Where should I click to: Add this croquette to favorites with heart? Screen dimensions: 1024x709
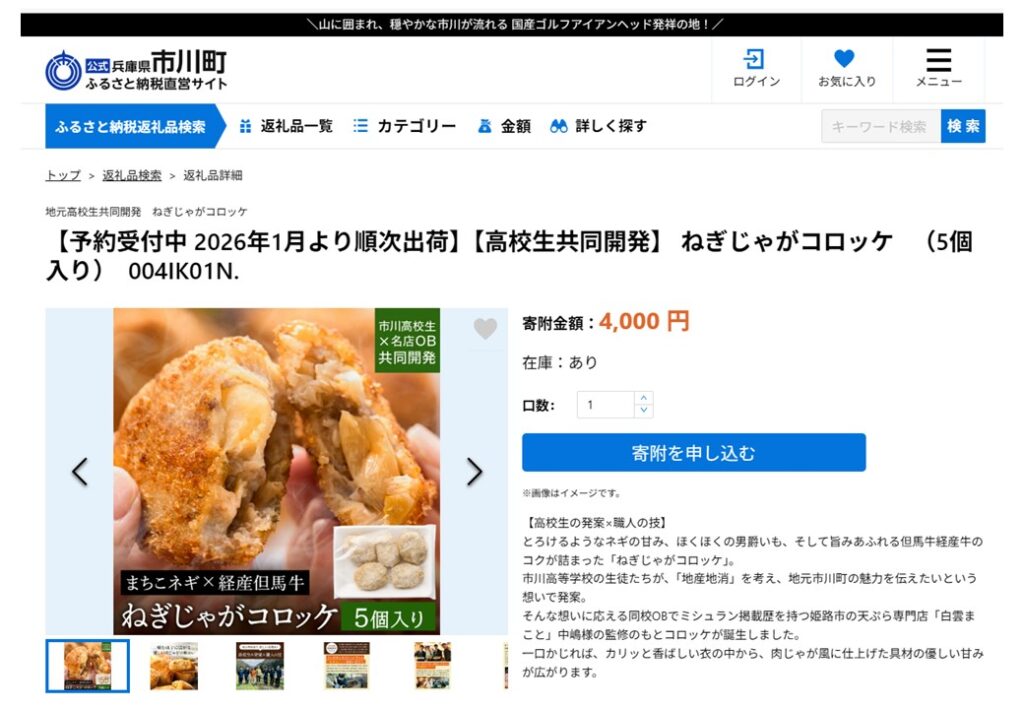coord(485,329)
